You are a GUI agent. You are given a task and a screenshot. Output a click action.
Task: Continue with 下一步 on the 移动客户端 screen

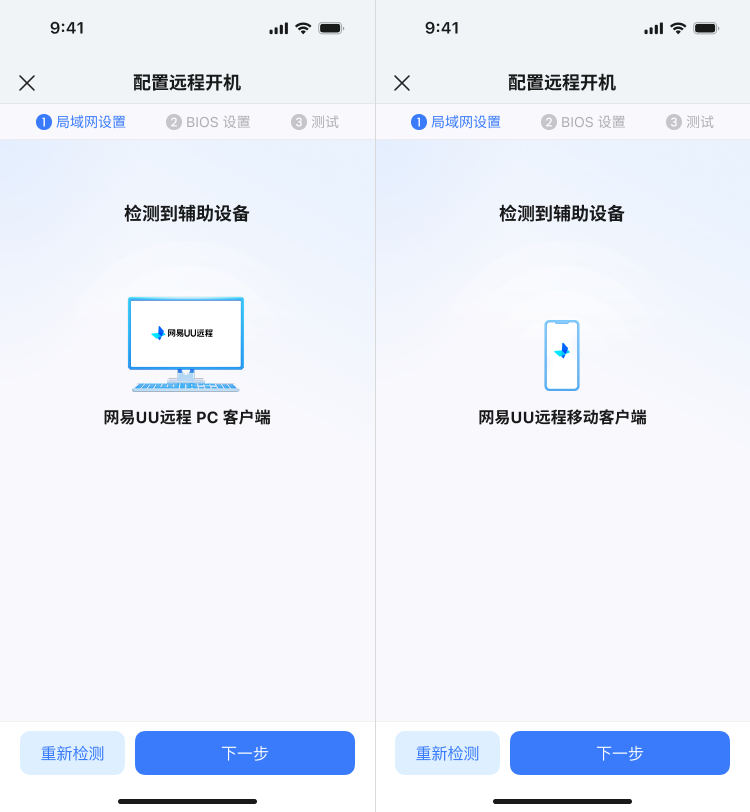tap(620, 753)
